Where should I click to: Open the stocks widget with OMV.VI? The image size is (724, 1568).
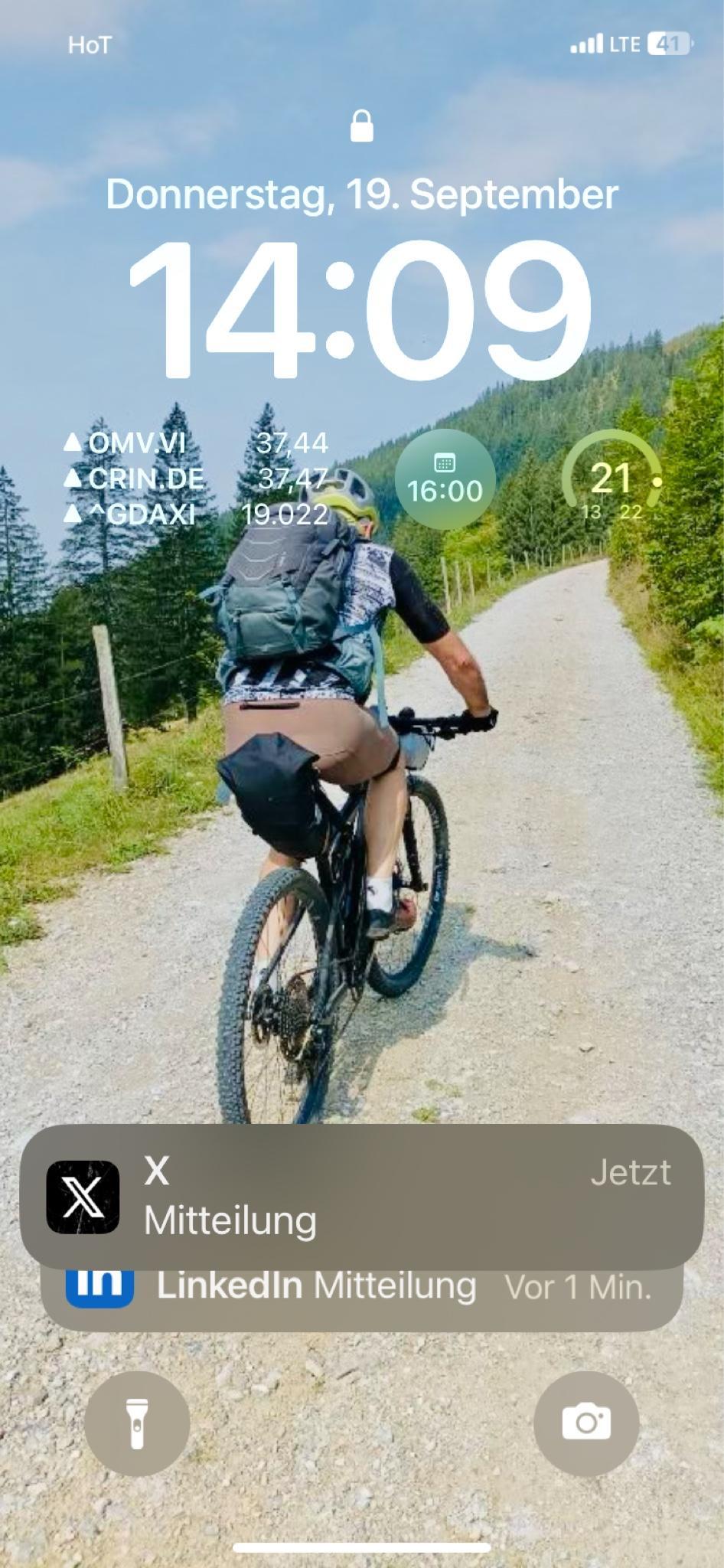pos(197,479)
